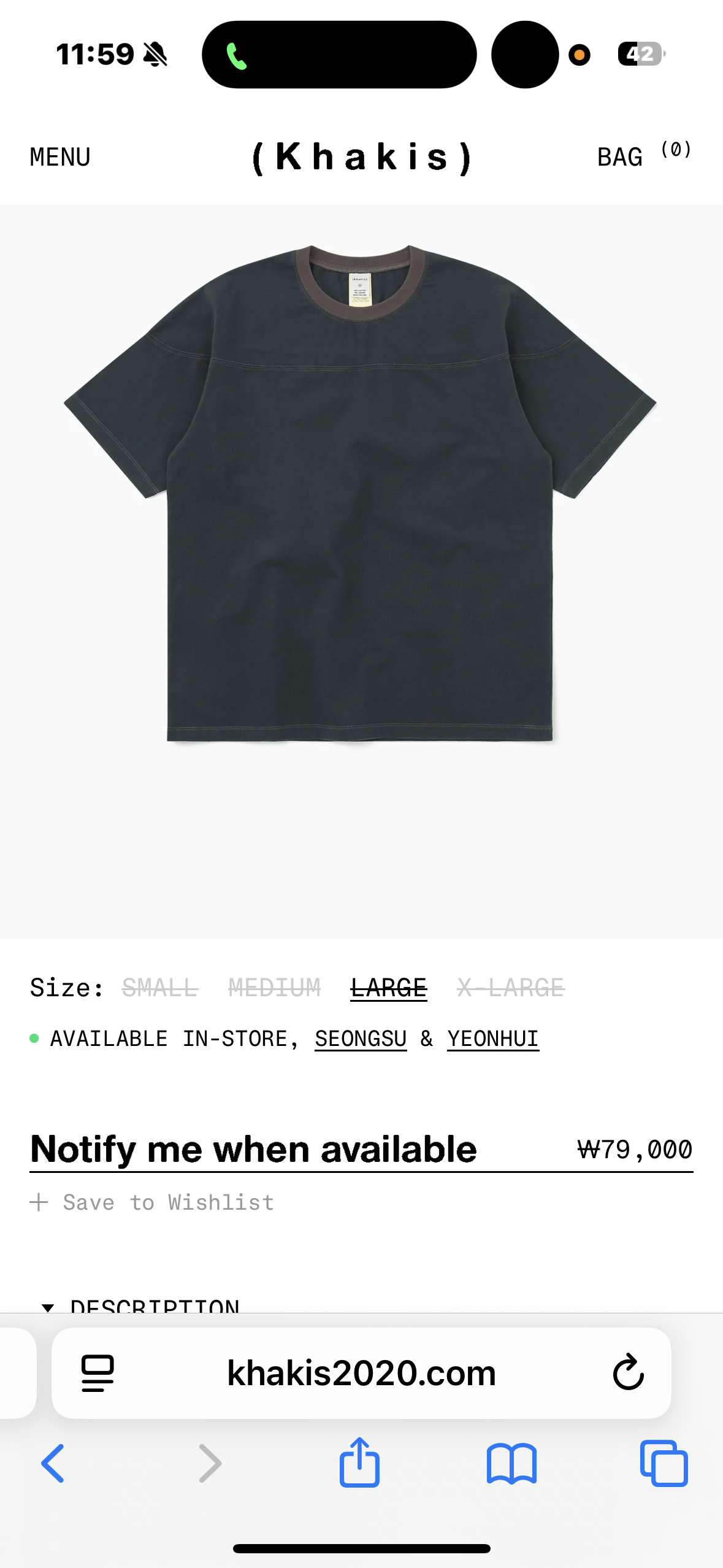
Task: Save this t-shirt to Wishlist
Action: (x=152, y=1202)
